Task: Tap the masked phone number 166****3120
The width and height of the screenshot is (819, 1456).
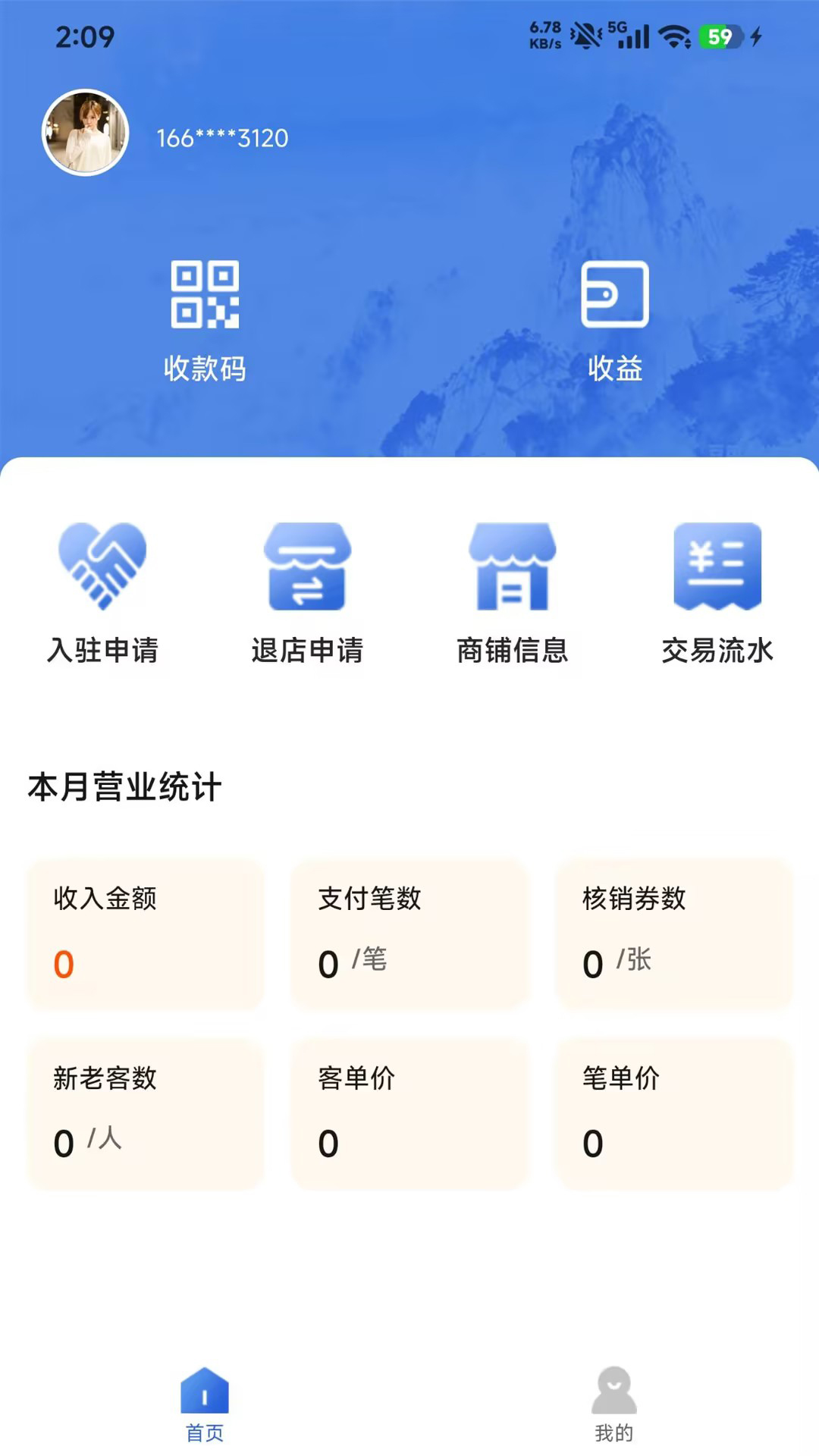Action: coord(222,138)
